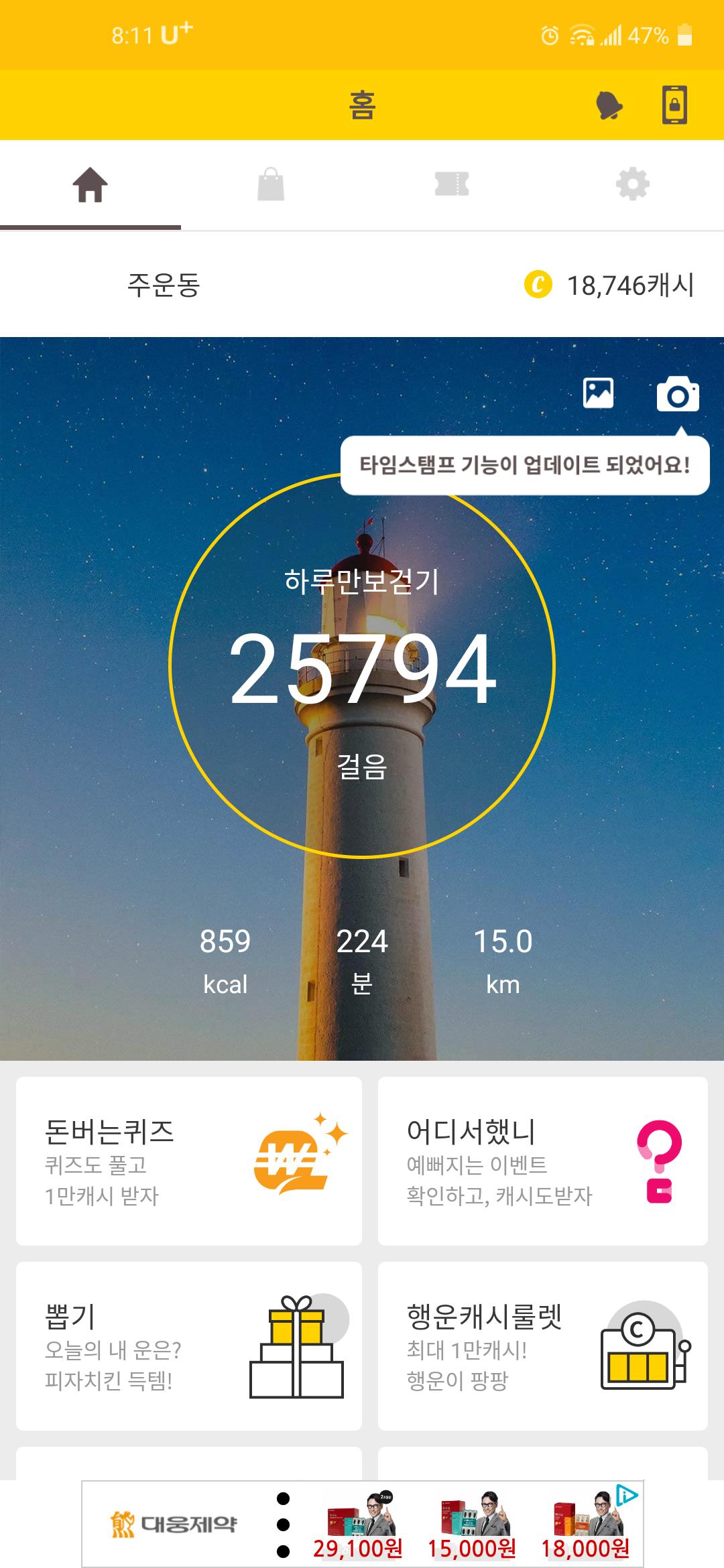The image size is (724, 1568).
Task: Switch to the settings gear tab
Action: tap(633, 184)
